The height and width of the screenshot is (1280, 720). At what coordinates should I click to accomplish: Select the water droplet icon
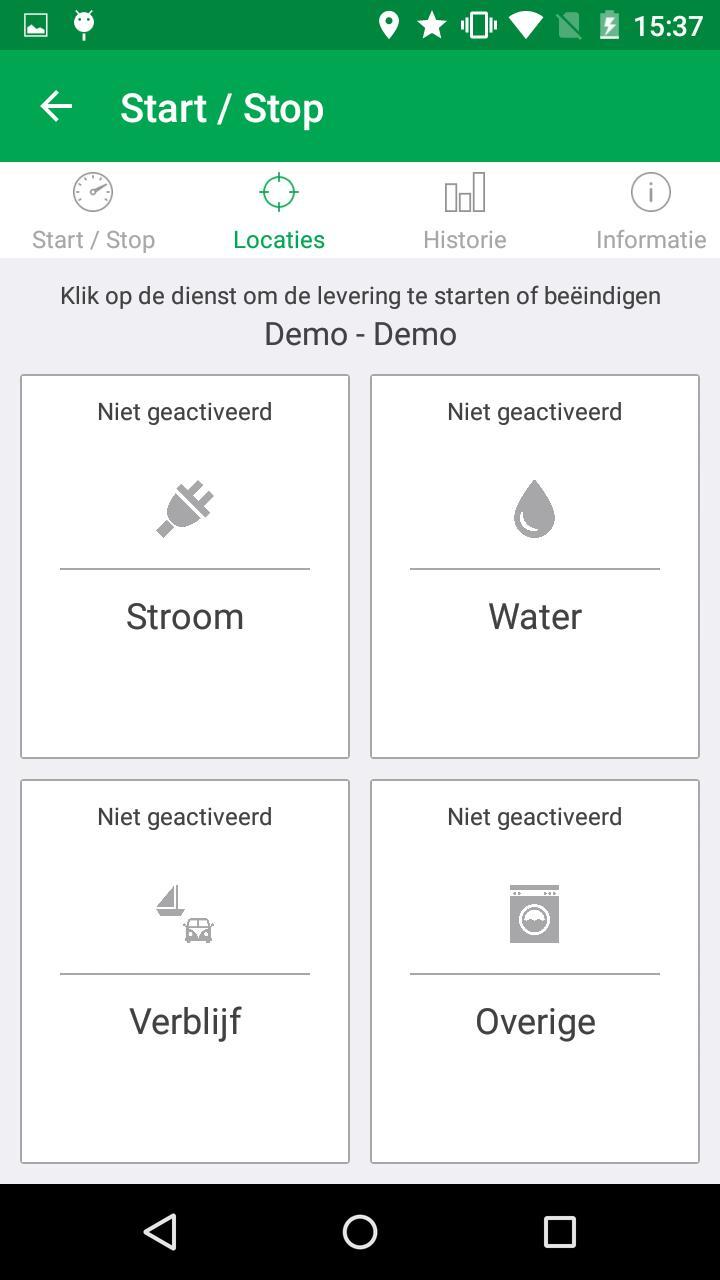point(534,508)
